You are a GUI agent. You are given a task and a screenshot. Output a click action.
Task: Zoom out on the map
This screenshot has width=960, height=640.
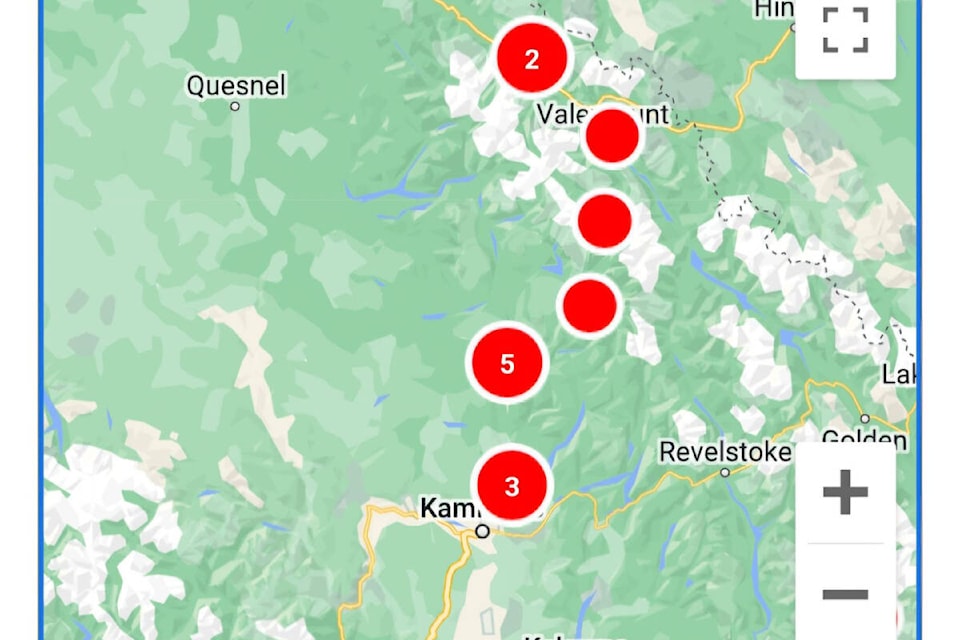pyautogui.click(x=845, y=594)
